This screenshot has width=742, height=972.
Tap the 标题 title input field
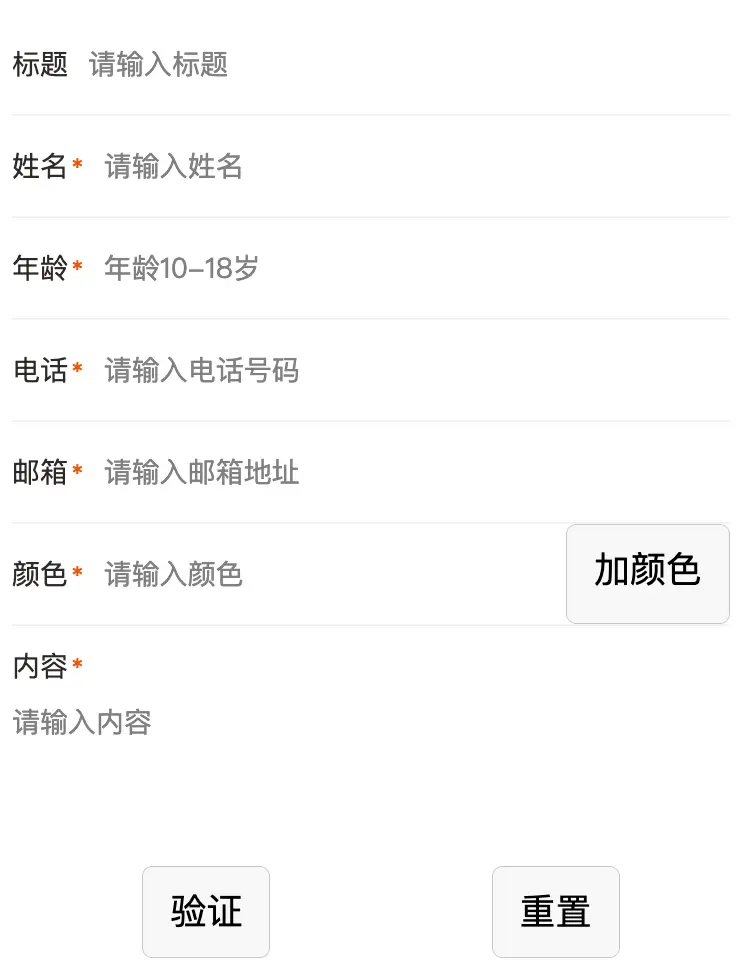(x=400, y=65)
